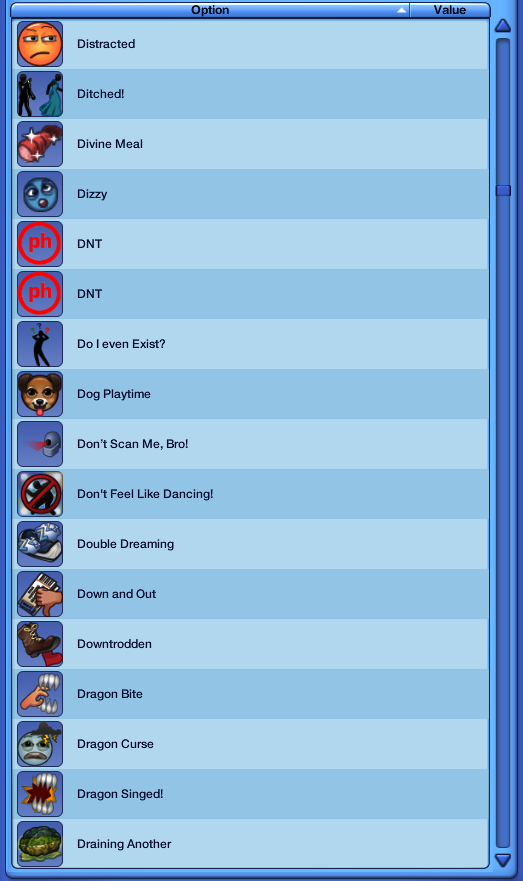523x881 pixels.
Task: Pick the Dragon Bite option
Action: coord(251,694)
